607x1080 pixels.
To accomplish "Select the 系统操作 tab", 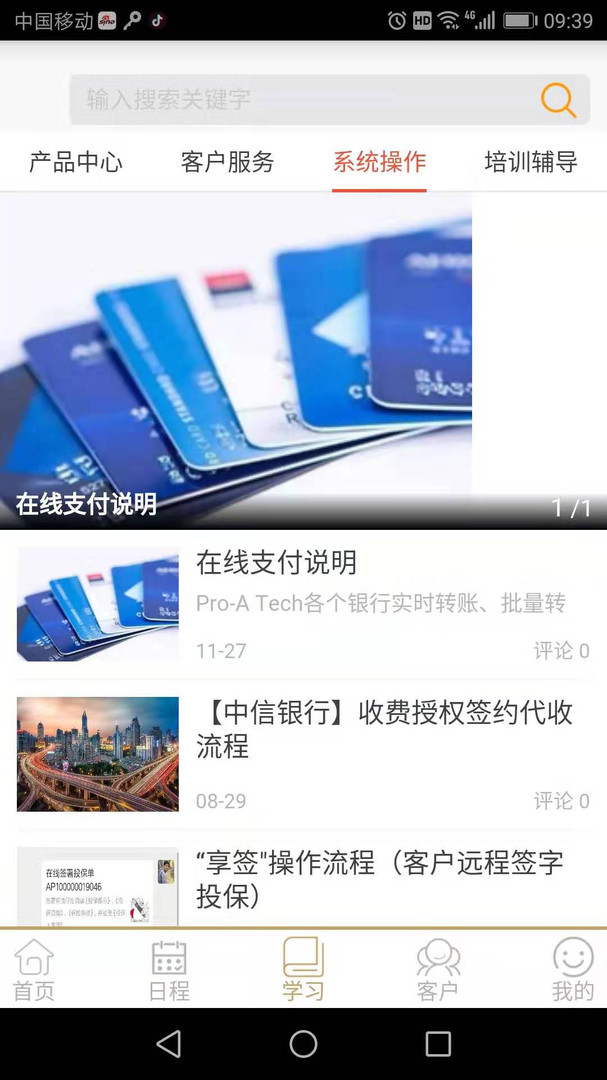I will click(x=380, y=162).
